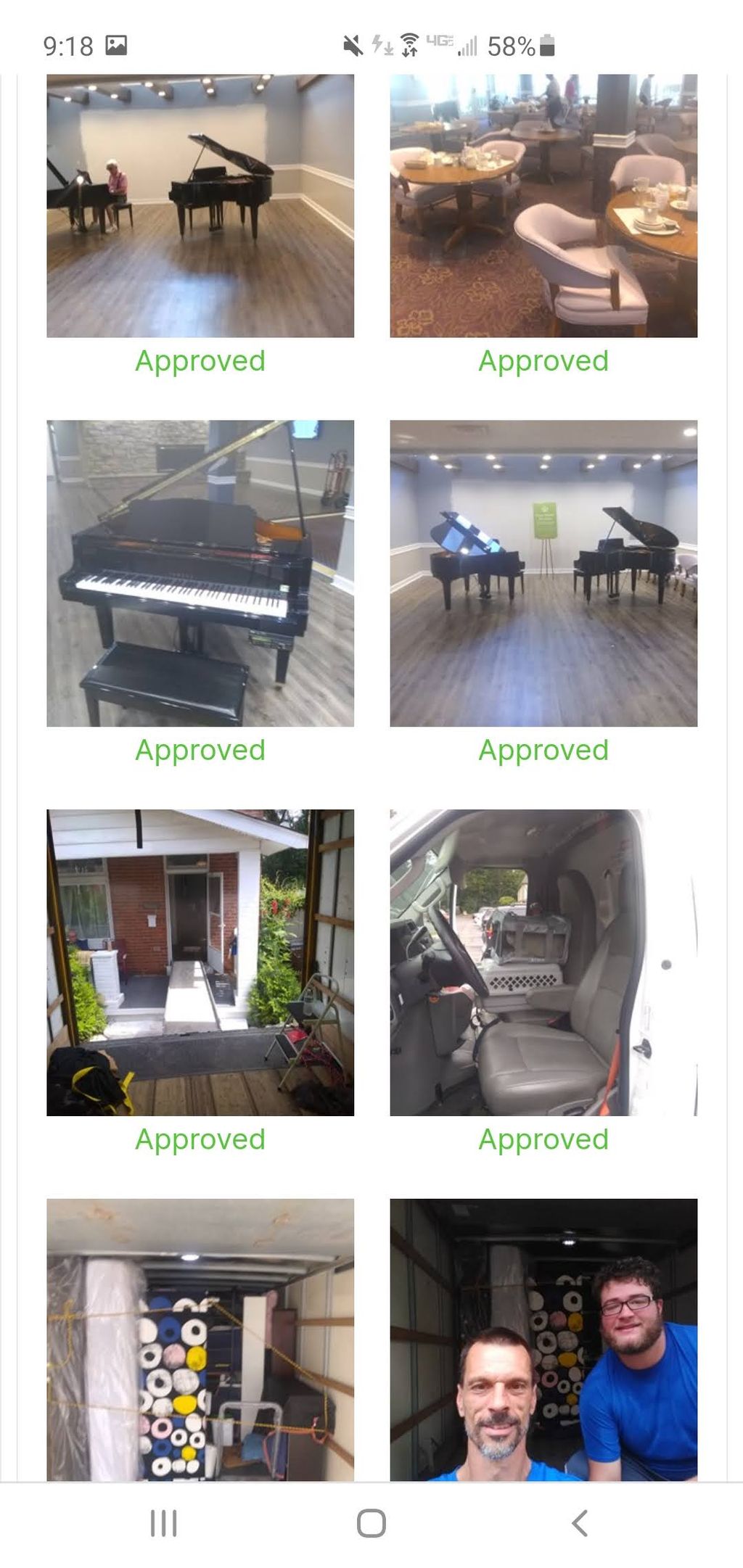
Task: Open photo of loaded truck with mattress
Action: click(x=200, y=1339)
